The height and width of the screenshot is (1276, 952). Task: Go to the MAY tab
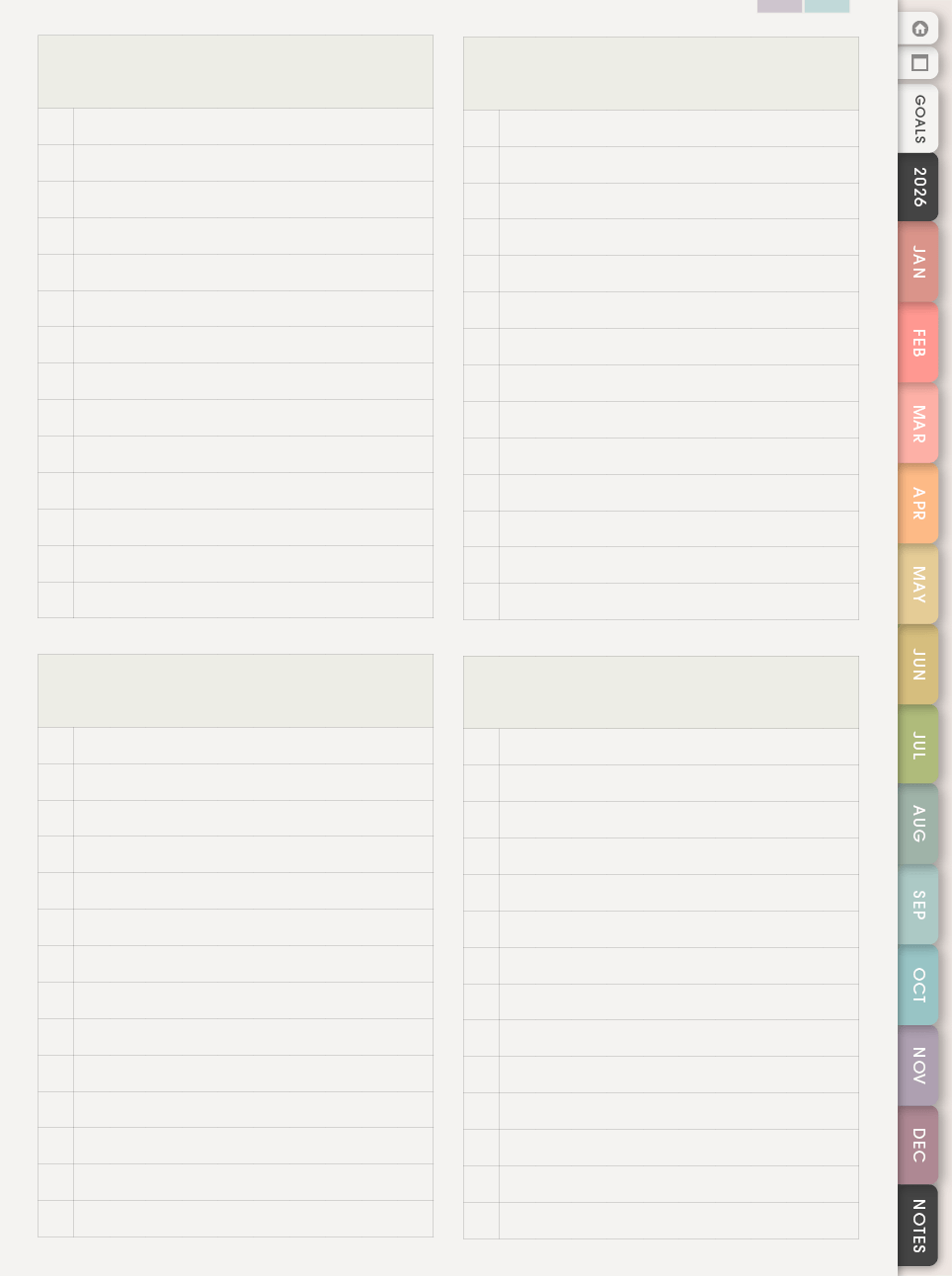(918, 585)
